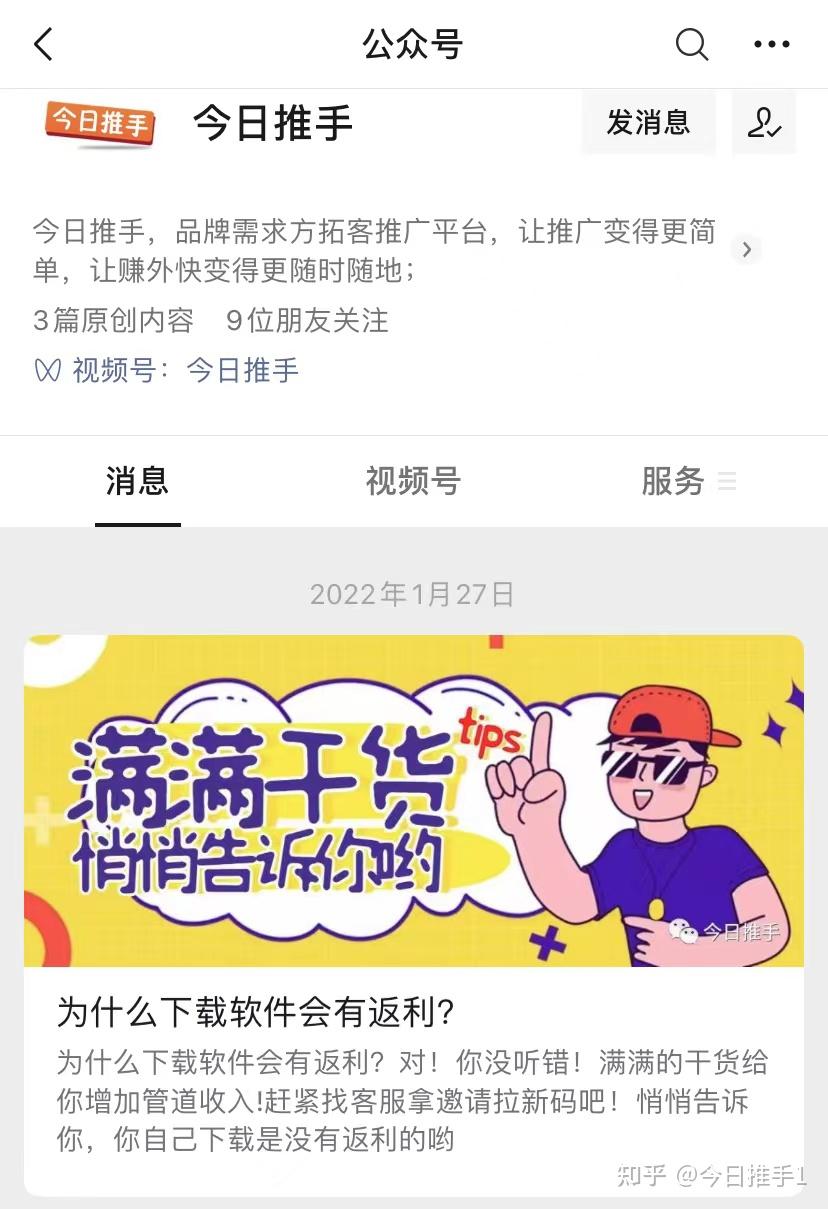Expand the account description with right chevron
Image resolution: width=828 pixels, height=1209 pixels.
click(x=746, y=249)
